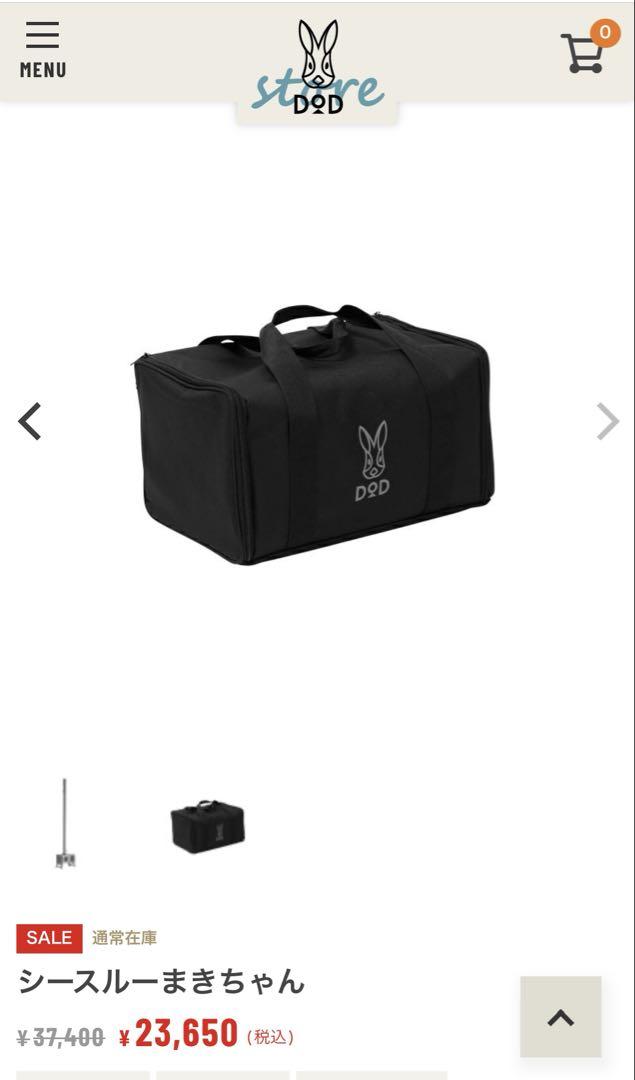Open the MENU drawer

tap(43, 50)
